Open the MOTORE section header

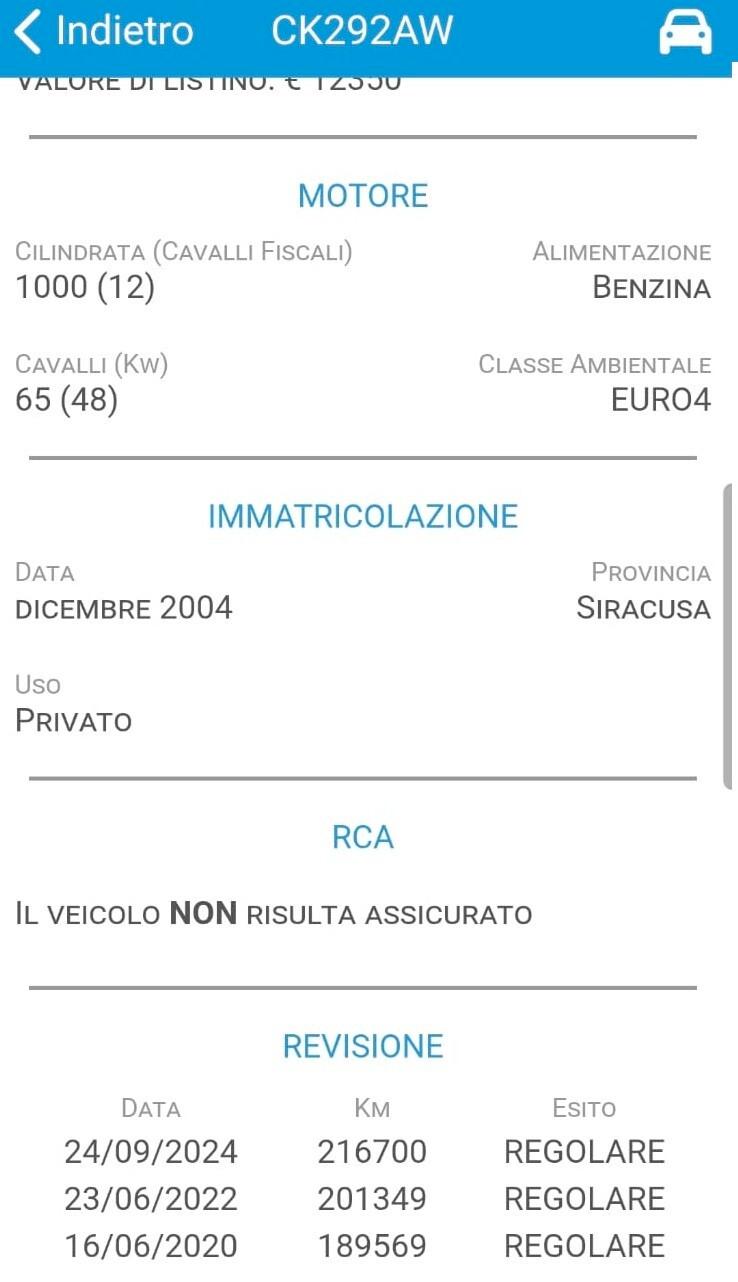coord(363,195)
